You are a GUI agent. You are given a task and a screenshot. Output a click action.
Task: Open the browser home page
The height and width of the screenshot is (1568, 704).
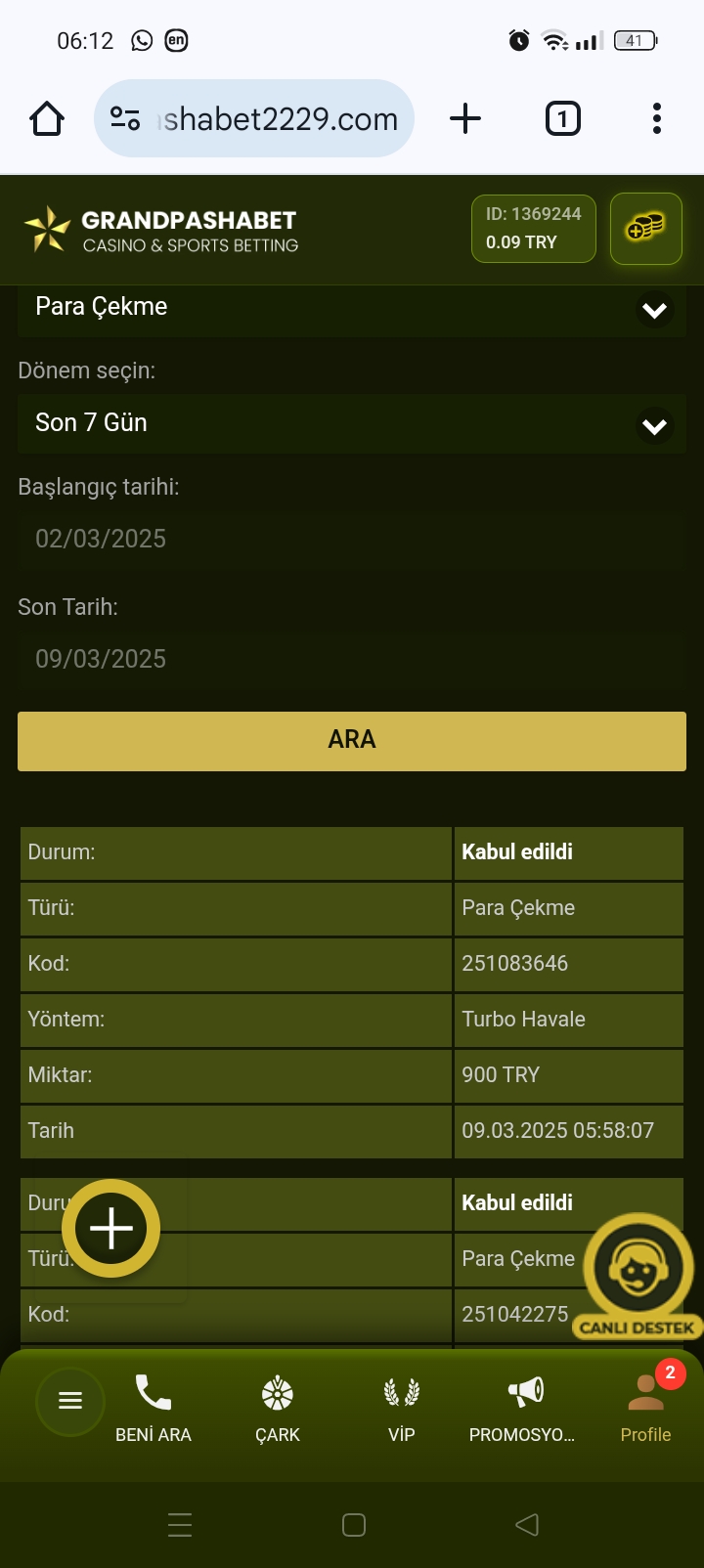pyautogui.click(x=47, y=119)
